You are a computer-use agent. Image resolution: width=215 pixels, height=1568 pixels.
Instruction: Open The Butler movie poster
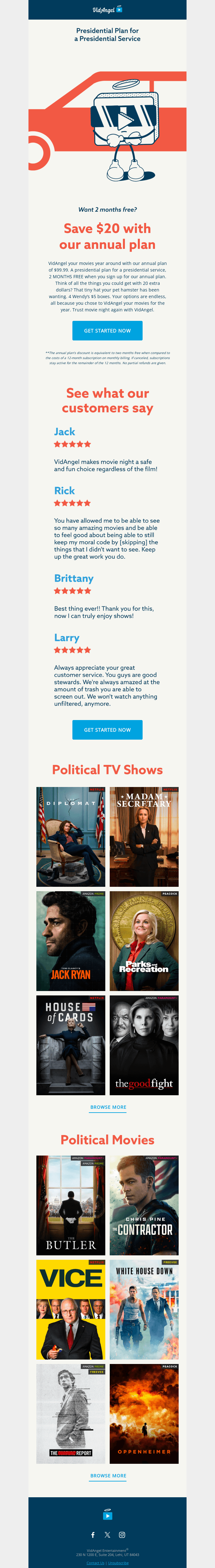(71, 1205)
